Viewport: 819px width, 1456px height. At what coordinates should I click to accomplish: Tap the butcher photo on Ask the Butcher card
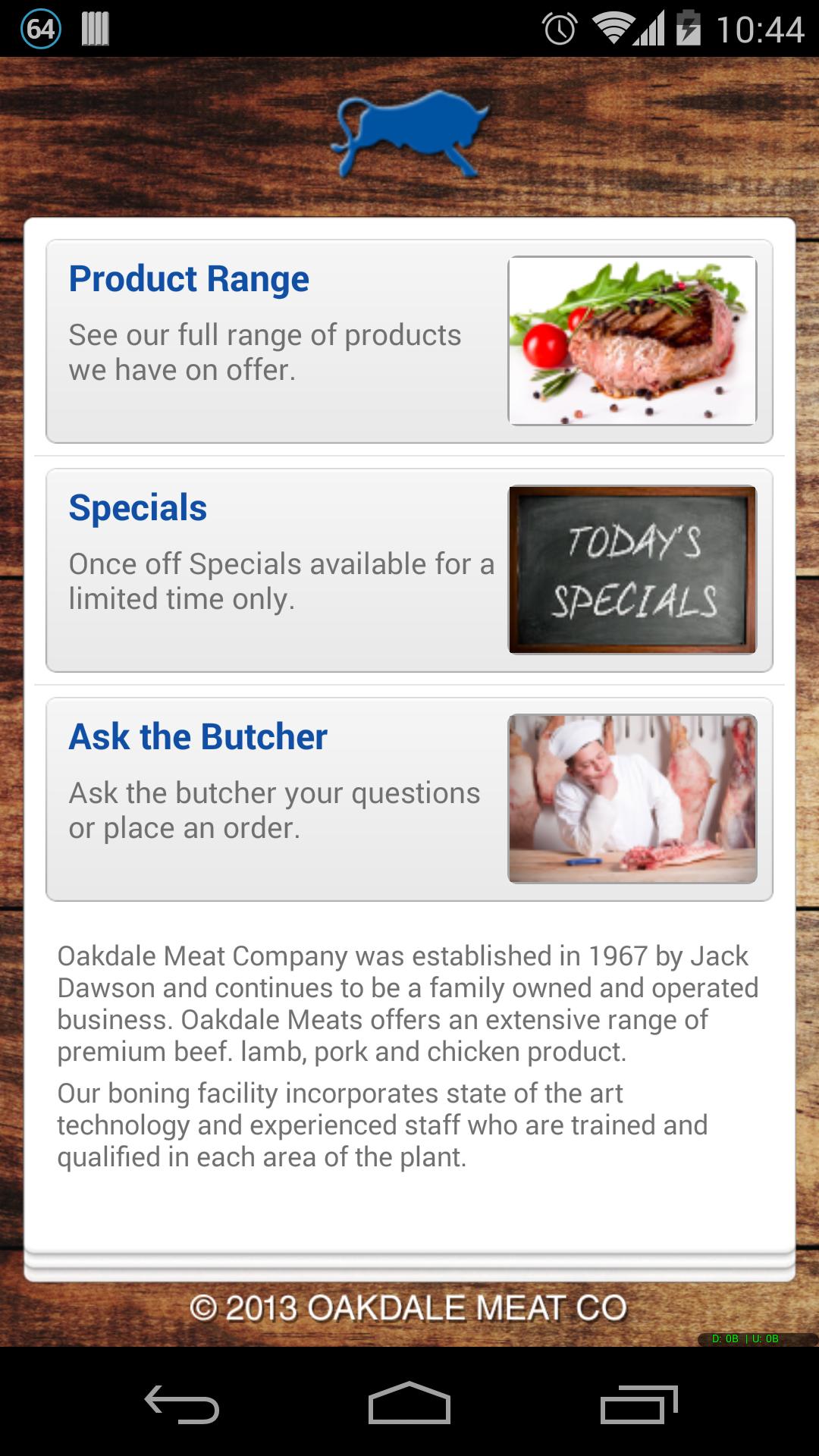pos(635,799)
